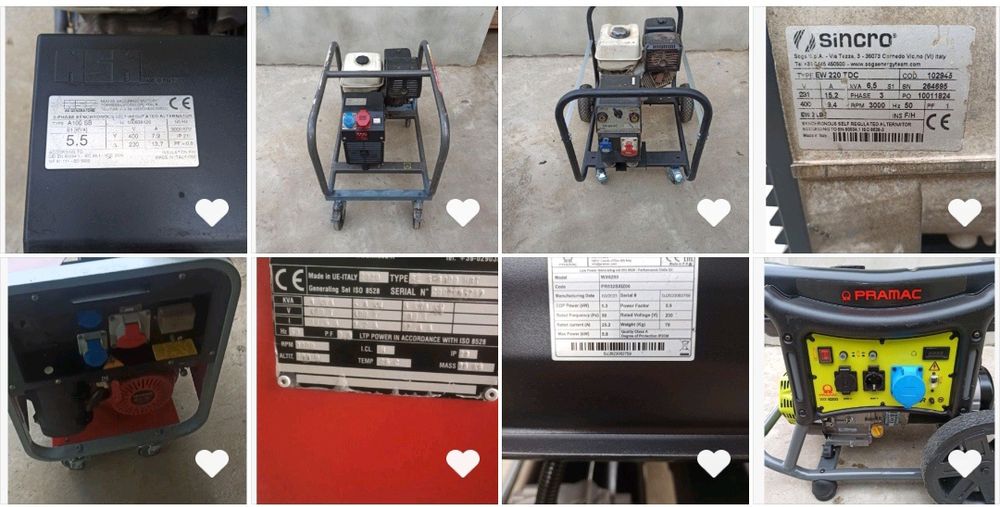This screenshot has width=1000, height=507.
Task: View the grey-frame generator without large wheels
Action: pyautogui.click(x=377, y=120)
